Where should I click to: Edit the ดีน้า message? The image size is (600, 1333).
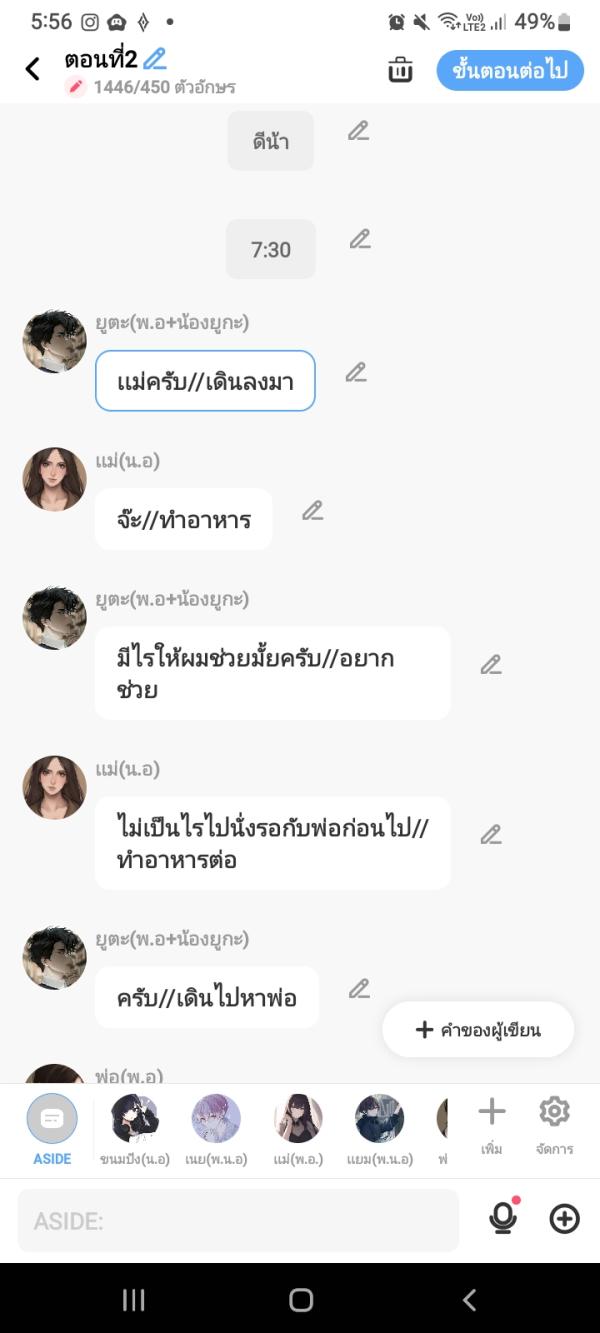359,131
